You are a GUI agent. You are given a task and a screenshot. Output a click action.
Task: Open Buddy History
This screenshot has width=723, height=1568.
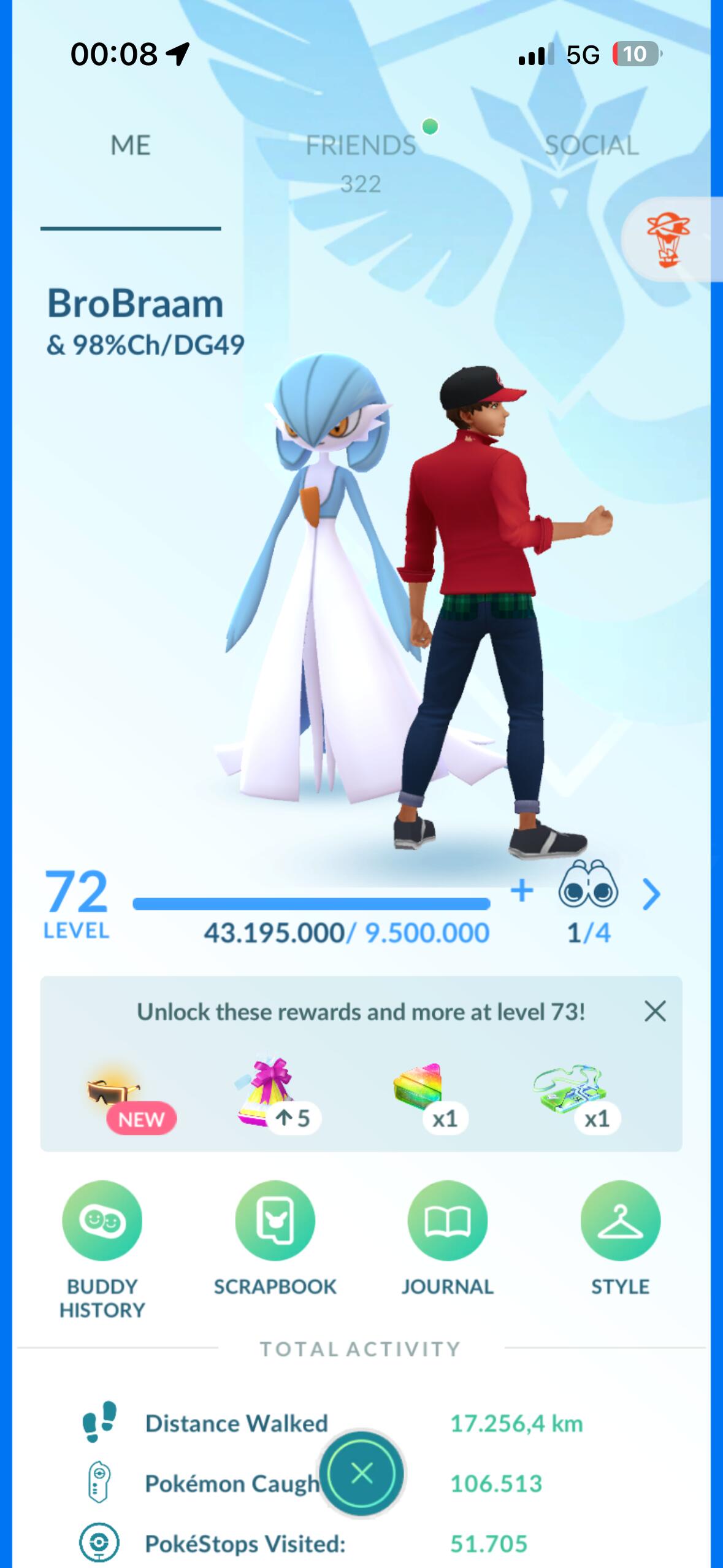pos(102,1221)
